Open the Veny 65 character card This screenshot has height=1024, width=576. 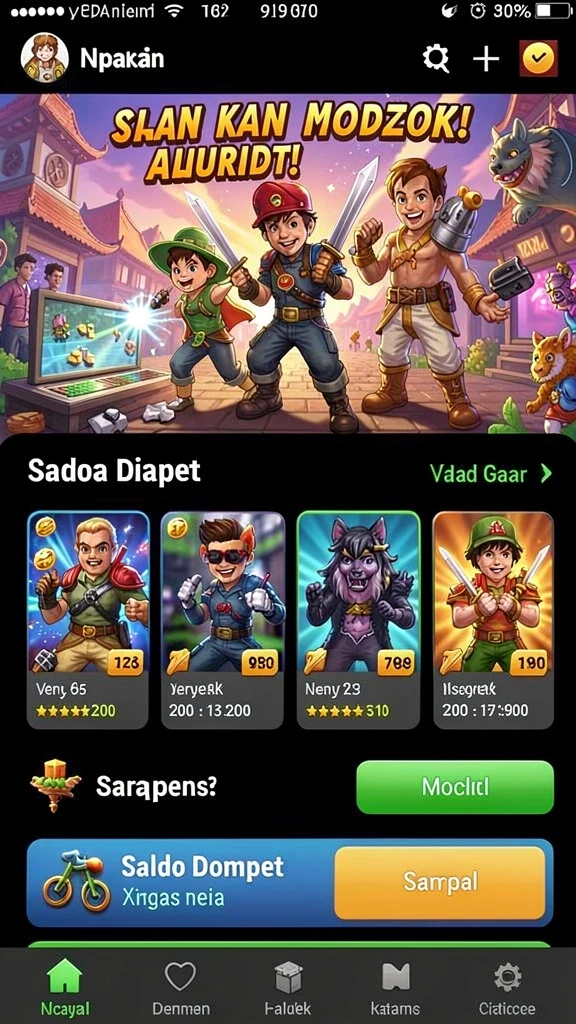[x=88, y=620]
